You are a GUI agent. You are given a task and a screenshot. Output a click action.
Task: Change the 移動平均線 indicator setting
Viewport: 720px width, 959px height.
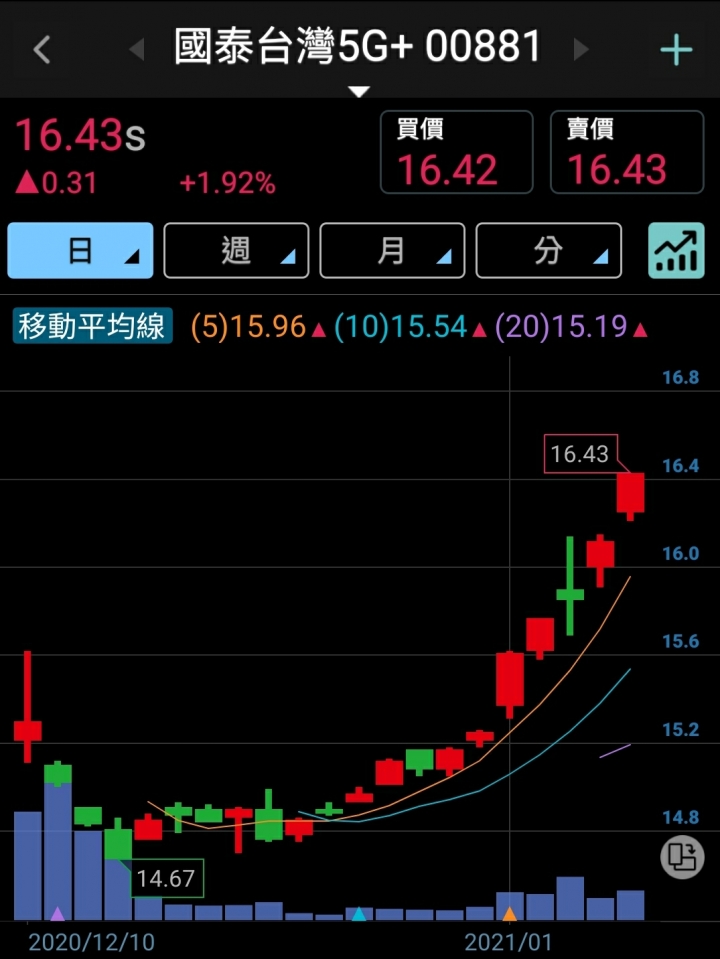coord(93,326)
